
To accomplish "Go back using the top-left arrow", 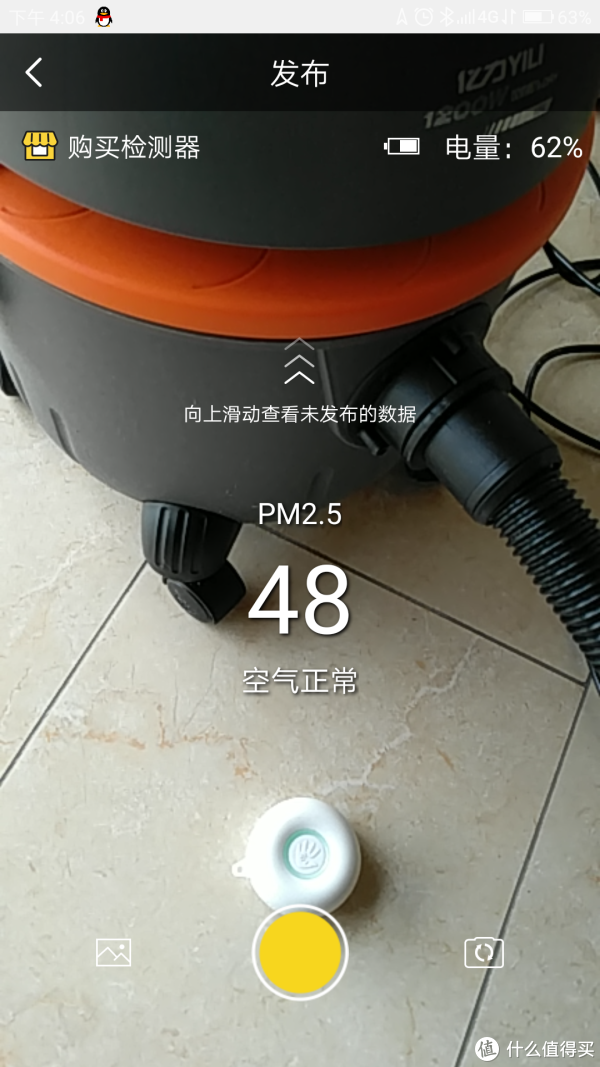I will pos(34,72).
